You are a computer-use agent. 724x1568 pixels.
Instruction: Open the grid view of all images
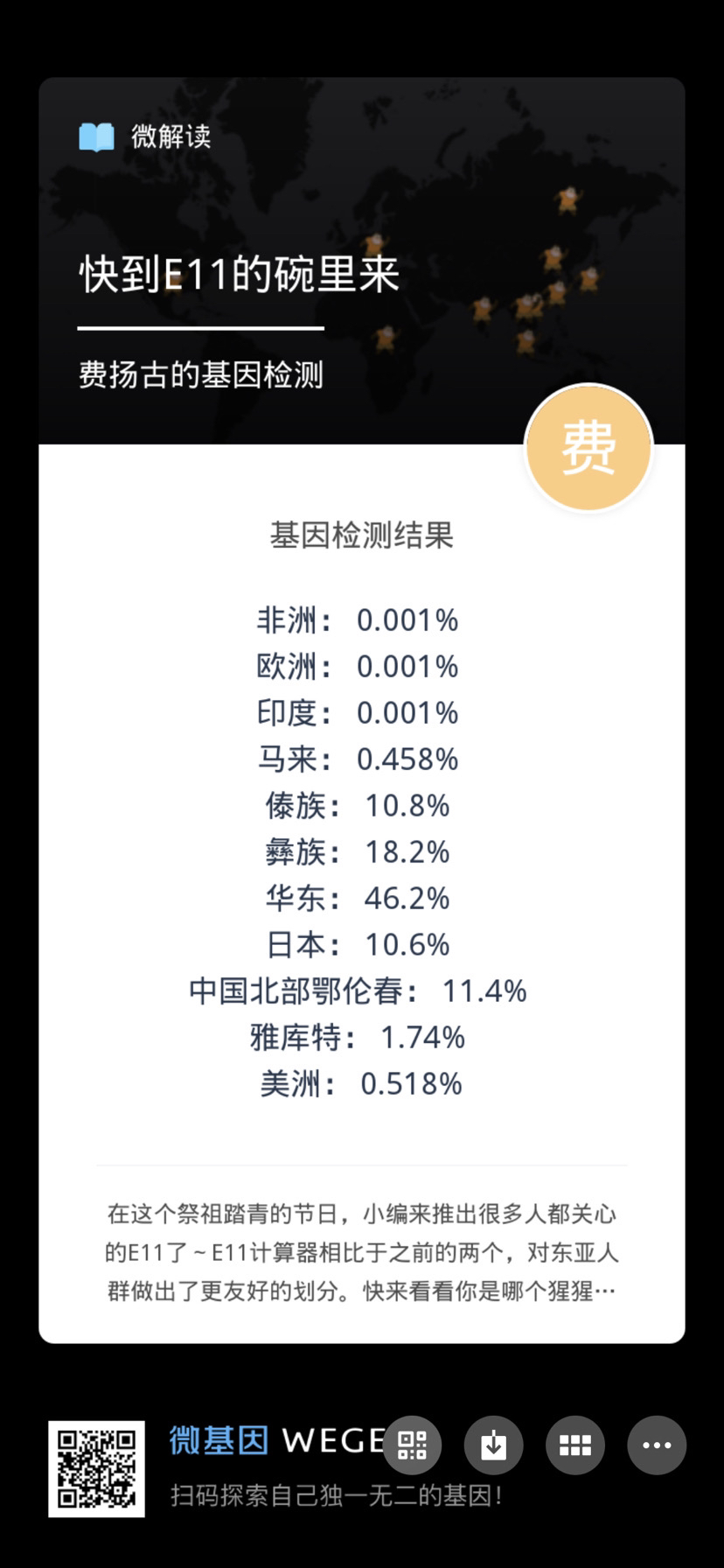575,1445
